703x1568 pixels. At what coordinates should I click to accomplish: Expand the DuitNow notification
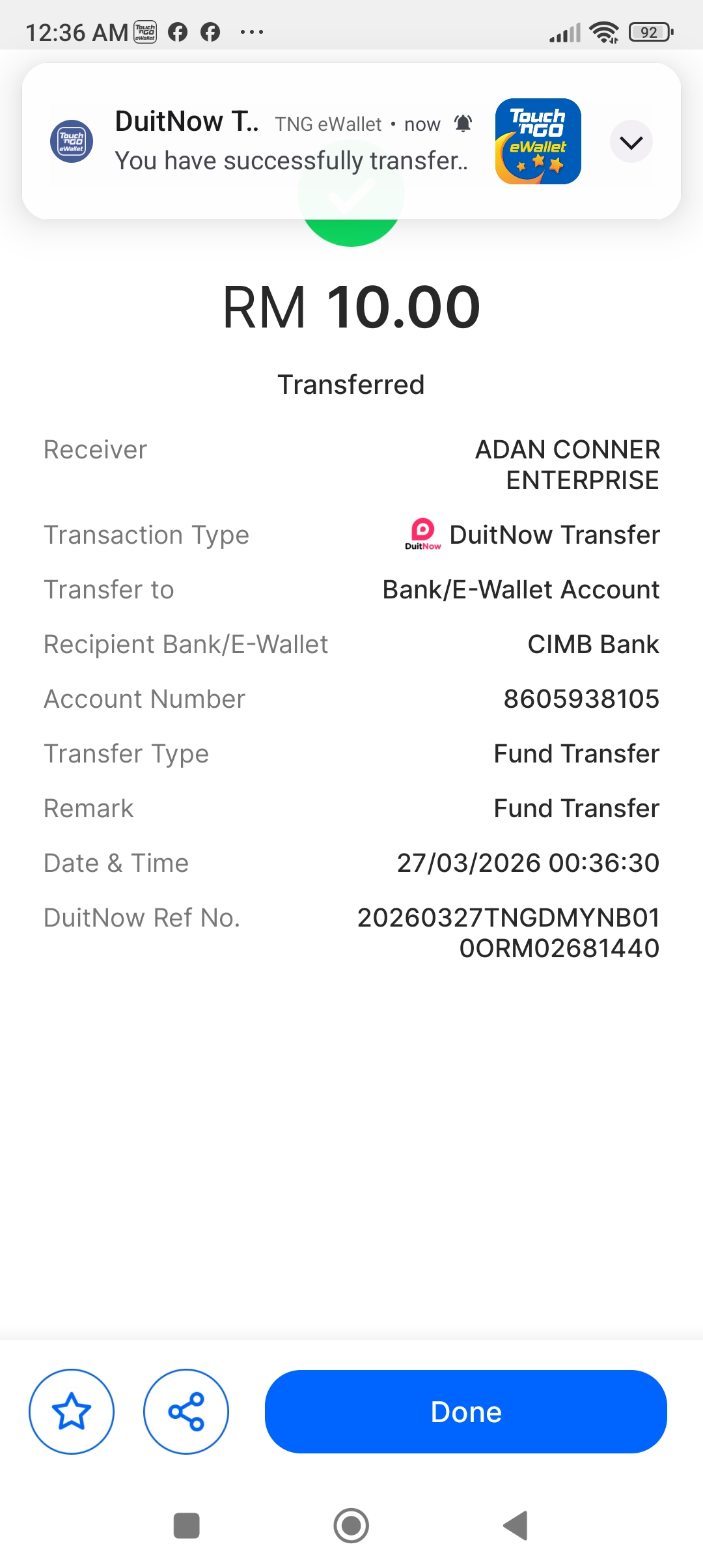tap(631, 142)
